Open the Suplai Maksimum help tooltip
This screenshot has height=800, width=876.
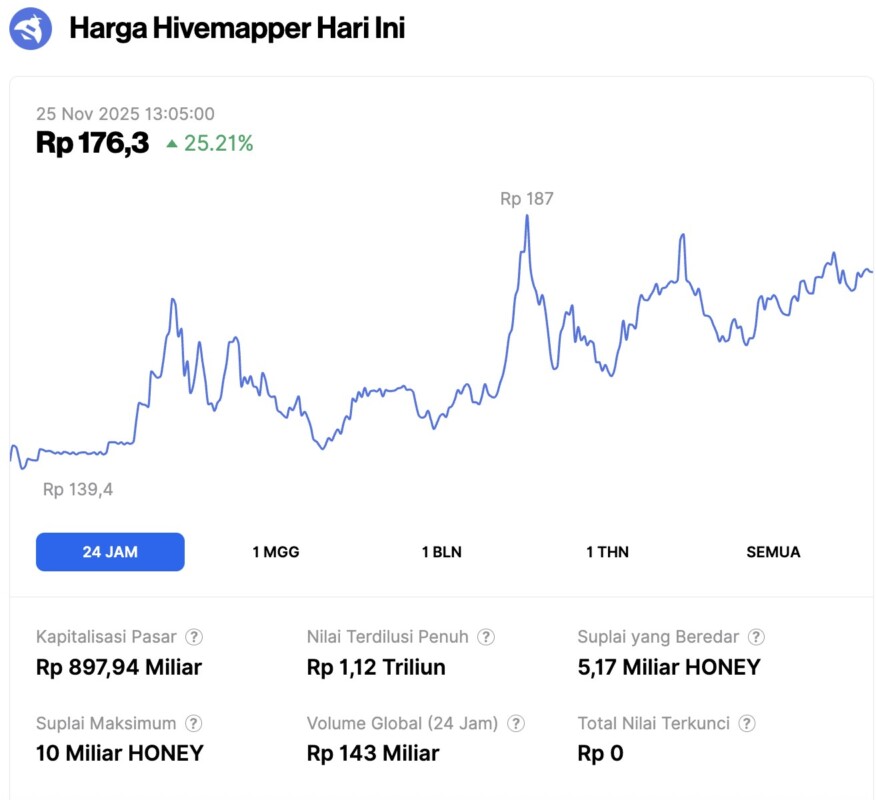coord(194,723)
